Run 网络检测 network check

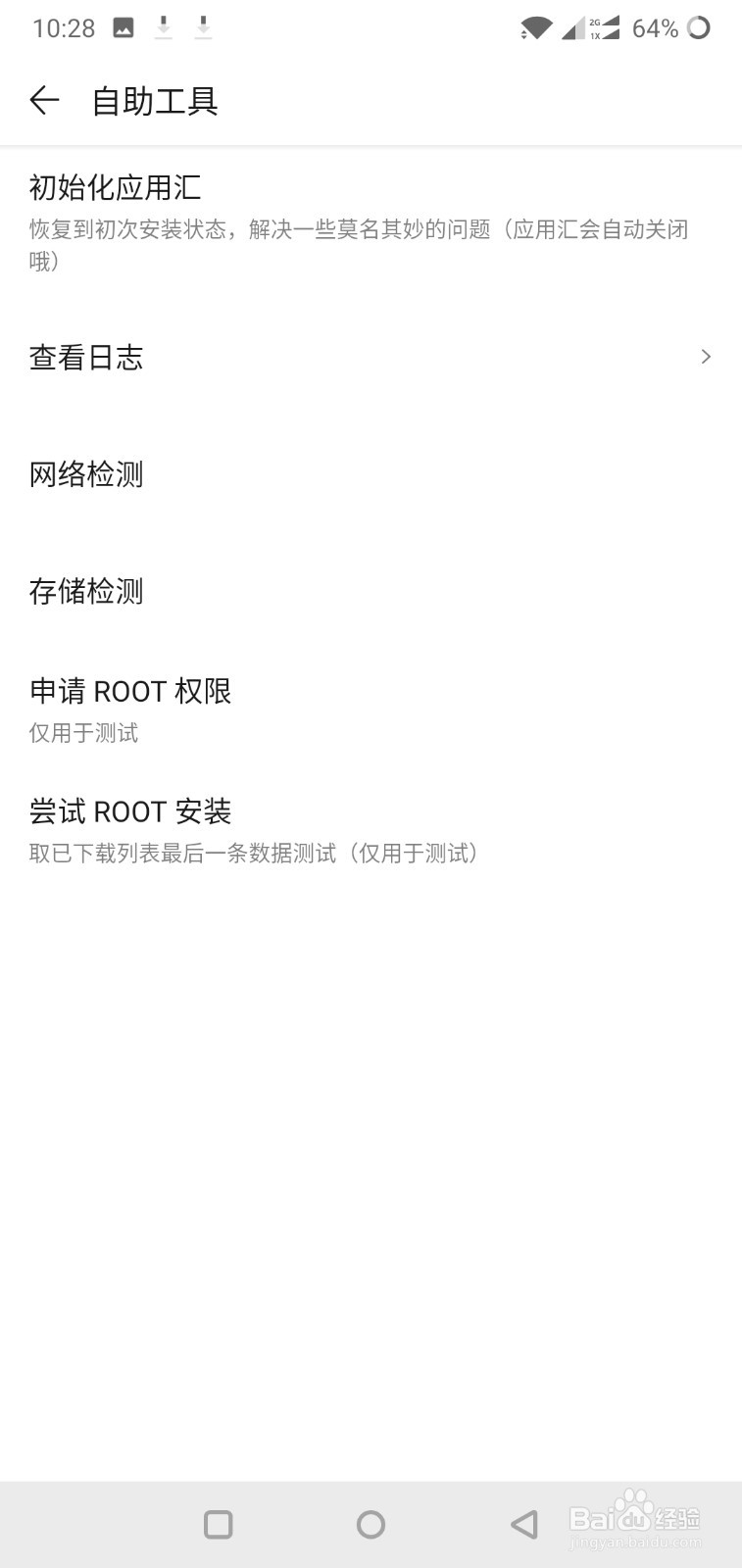(86, 474)
